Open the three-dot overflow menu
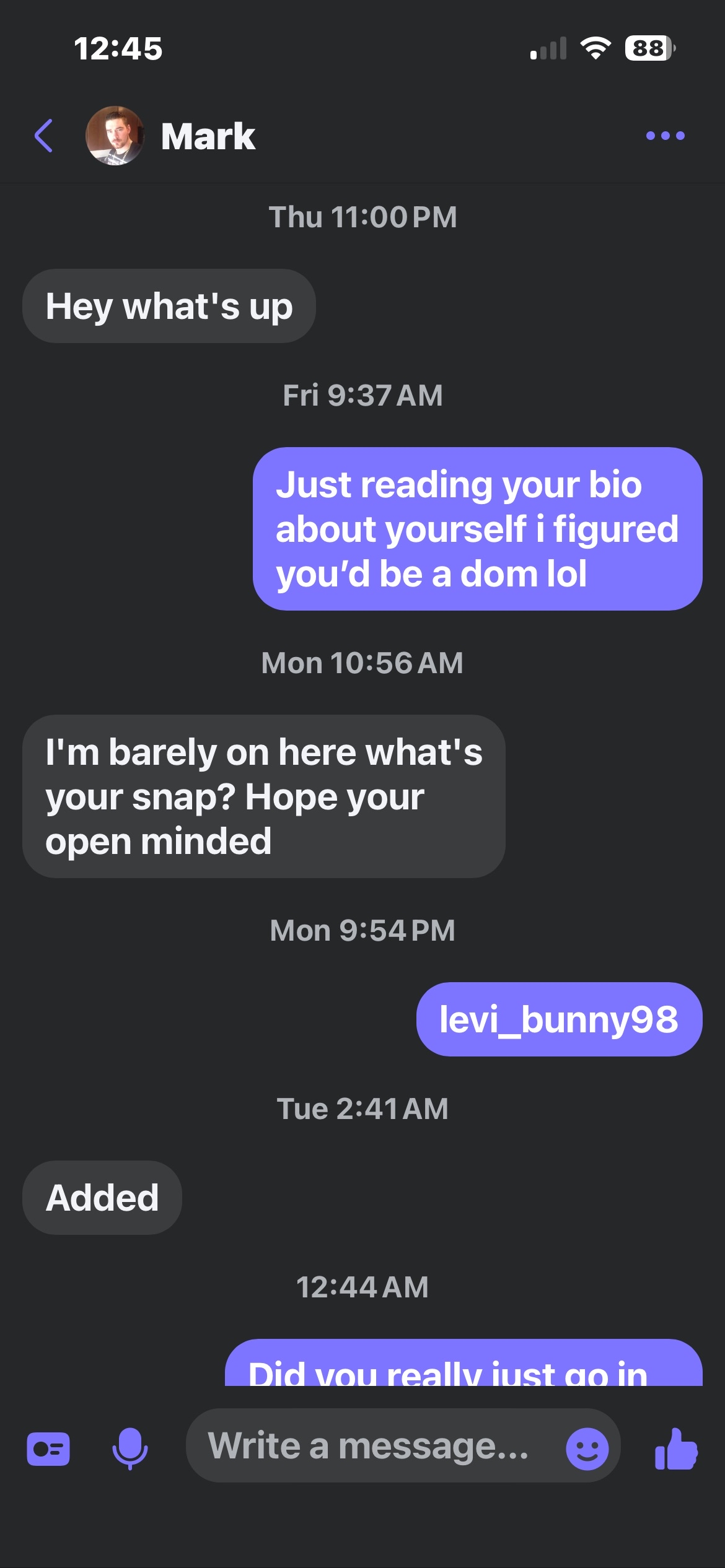Image resolution: width=725 pixels, height=1568 pixels. tap(665, 136)
